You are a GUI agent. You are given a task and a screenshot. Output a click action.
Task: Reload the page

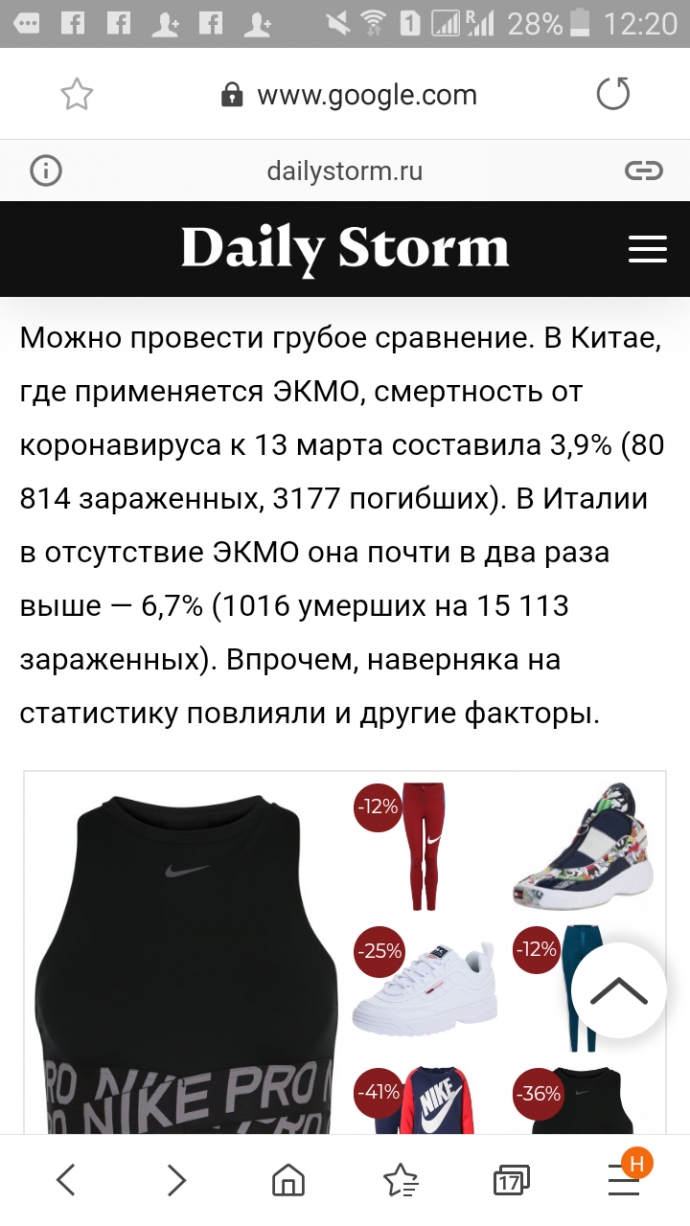click(x=613, y=95)
